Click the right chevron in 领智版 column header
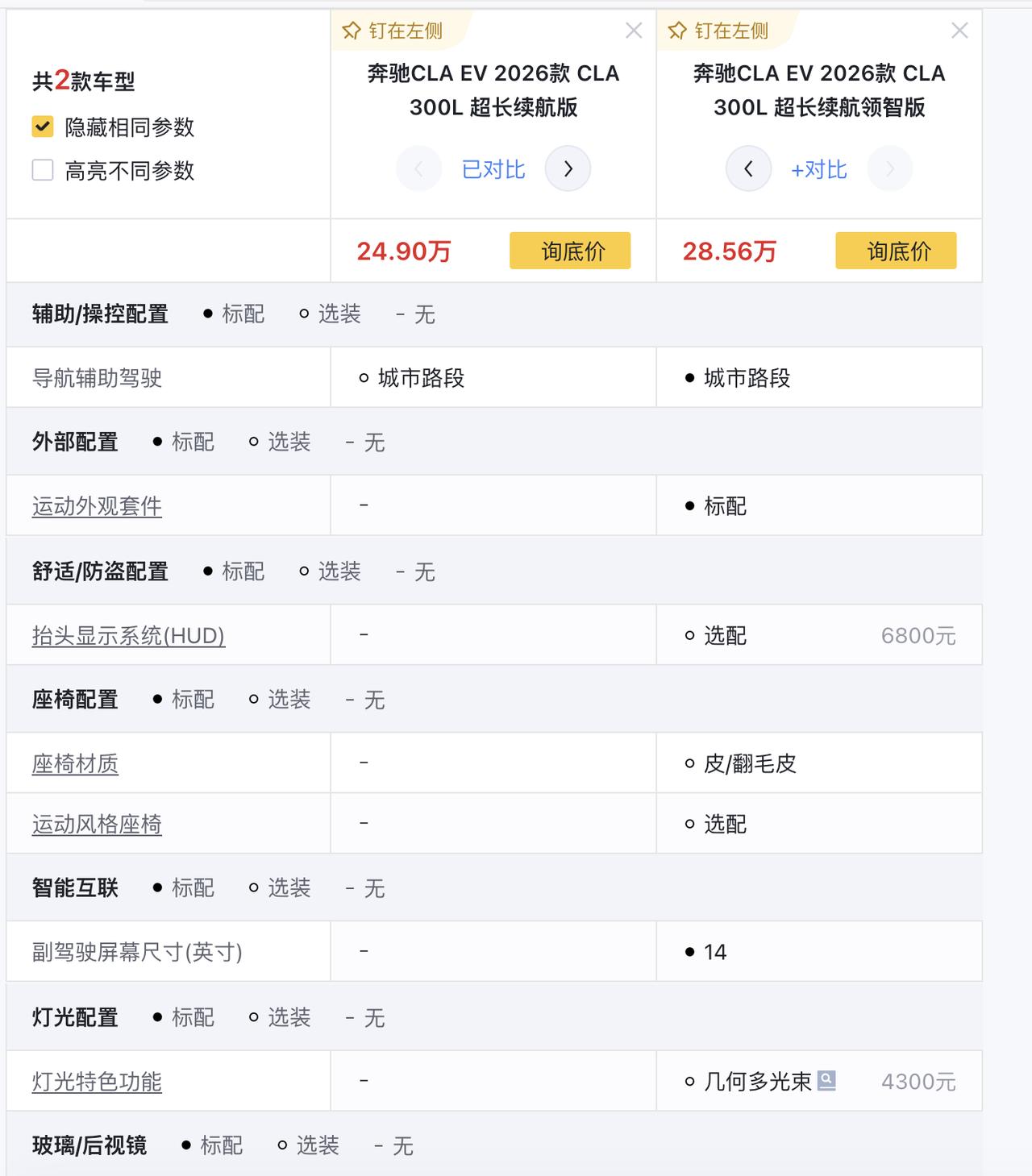Viewport: 1032px width, 1176px height. click(x=889, y=168)
